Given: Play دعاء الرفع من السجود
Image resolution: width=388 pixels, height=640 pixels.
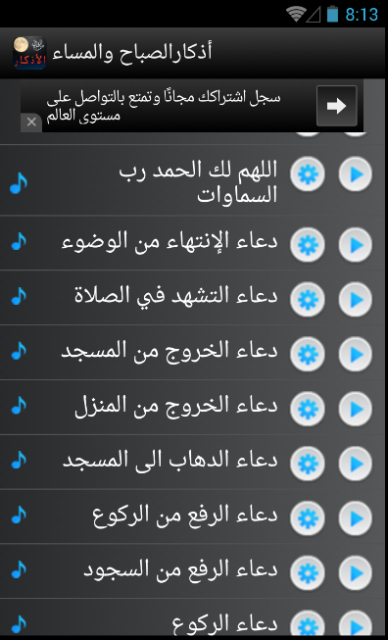Looking at the screenshot, I should tap(355, 573).
